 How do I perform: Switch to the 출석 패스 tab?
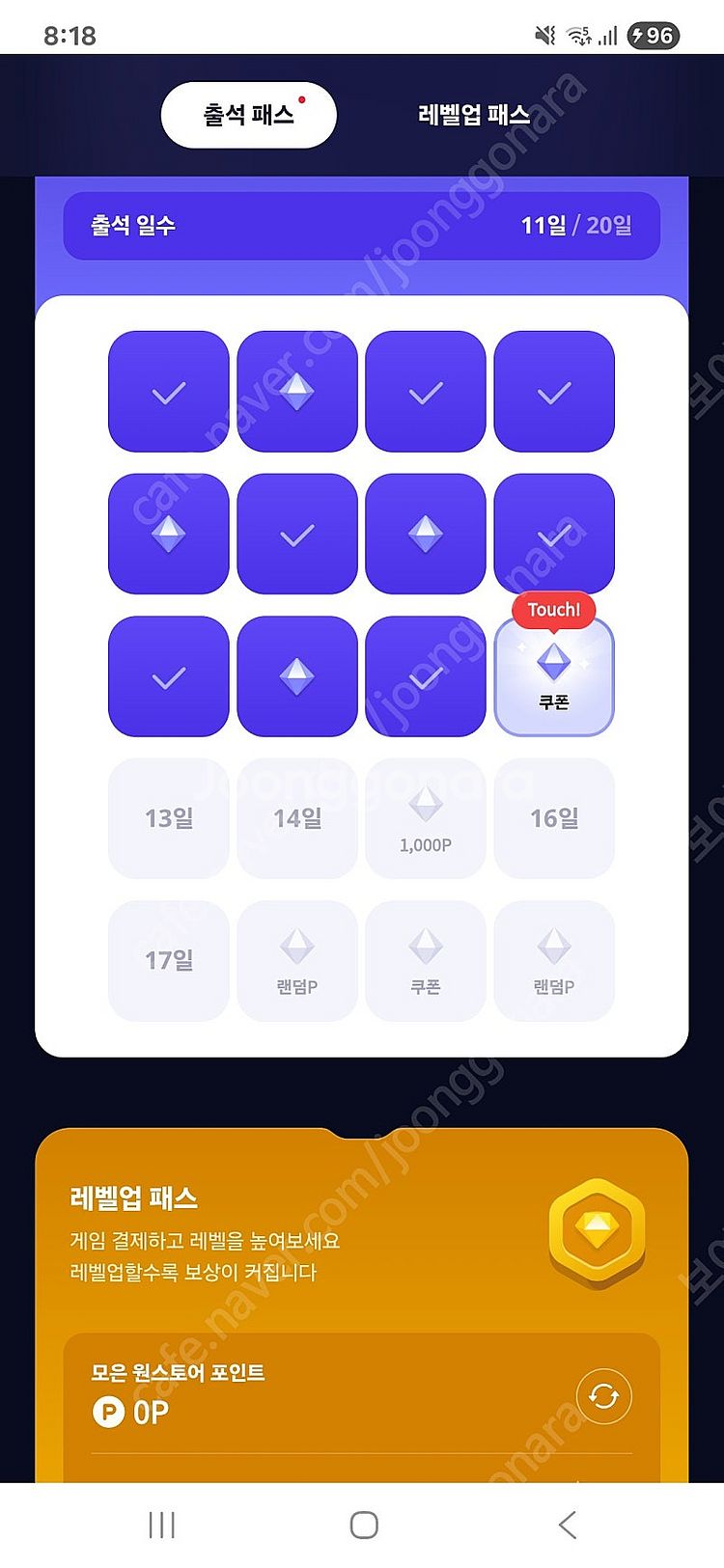tap(248, 116)
